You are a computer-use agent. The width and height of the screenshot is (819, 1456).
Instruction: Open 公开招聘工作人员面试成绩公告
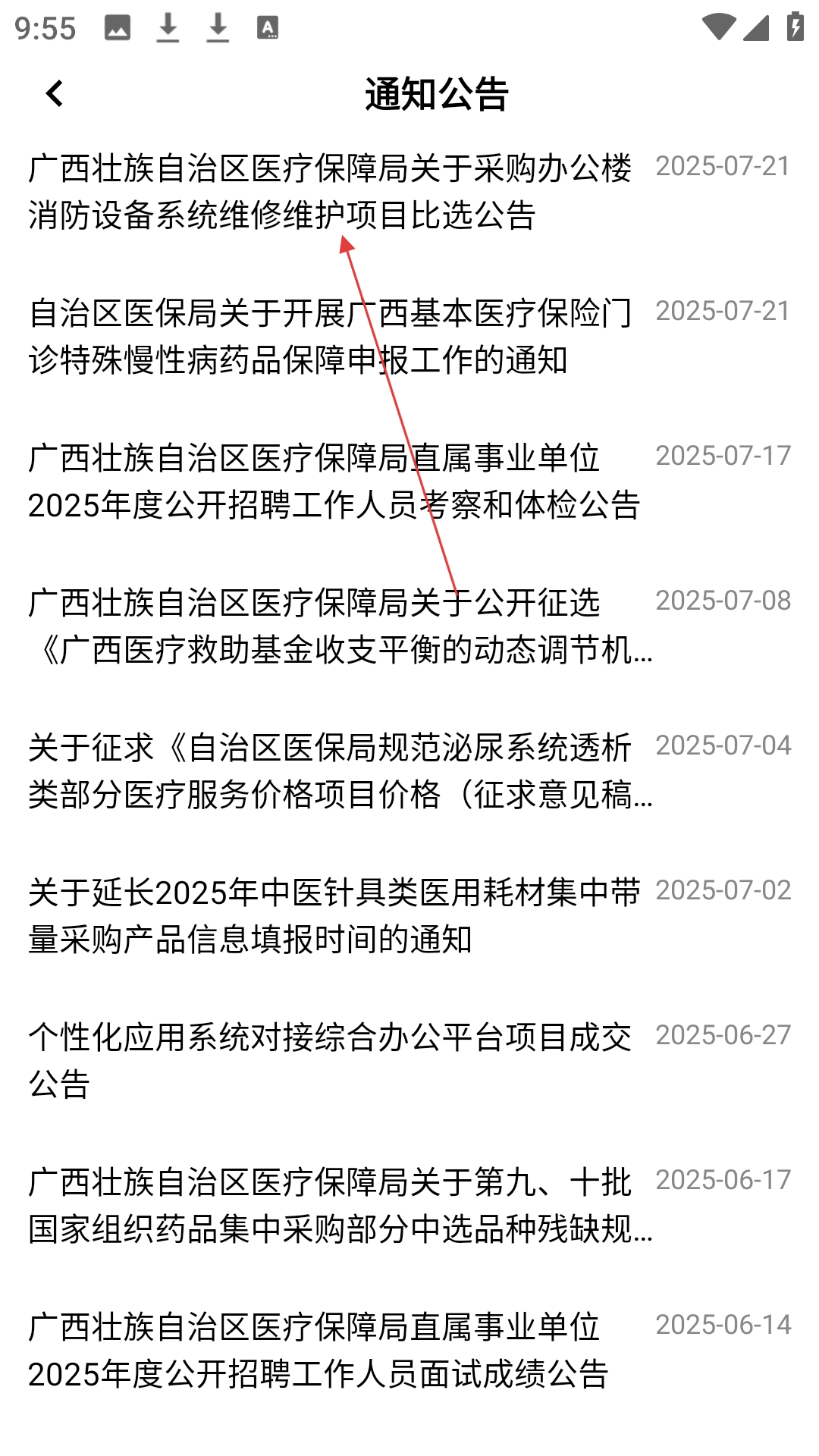tap(318, 1351)
